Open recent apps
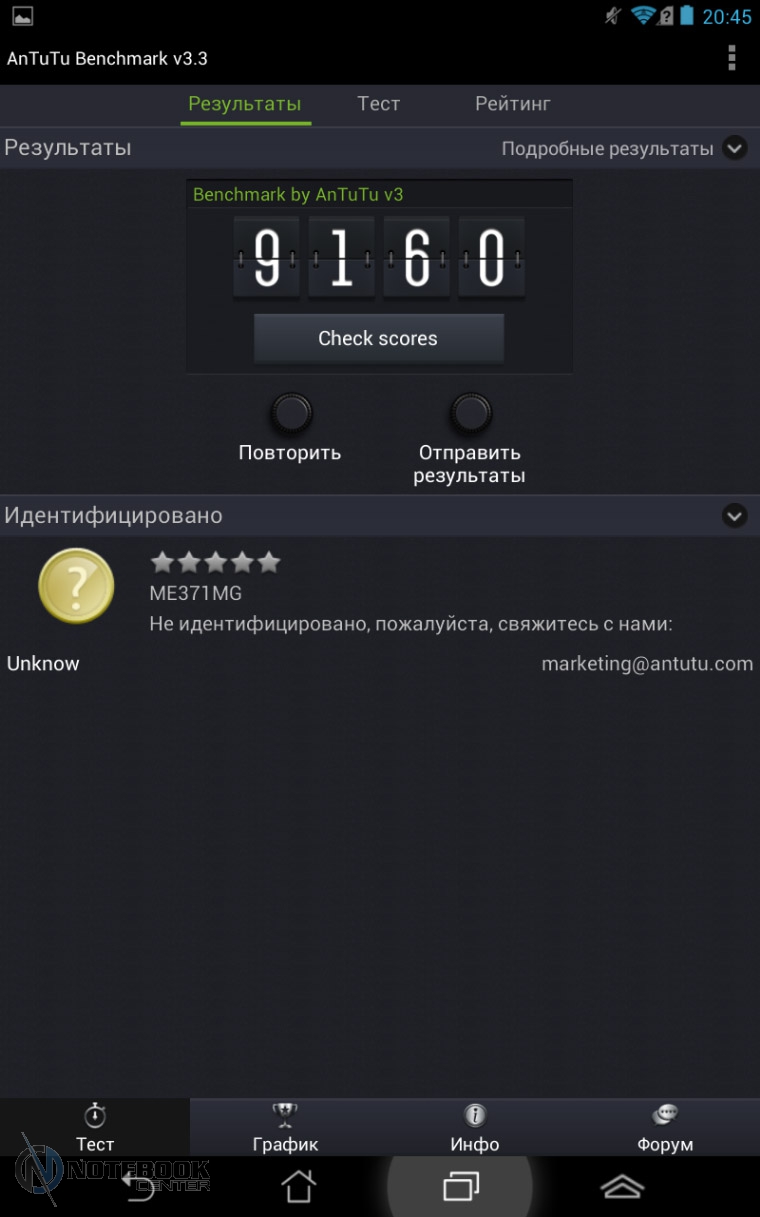 coord(460,1186)
